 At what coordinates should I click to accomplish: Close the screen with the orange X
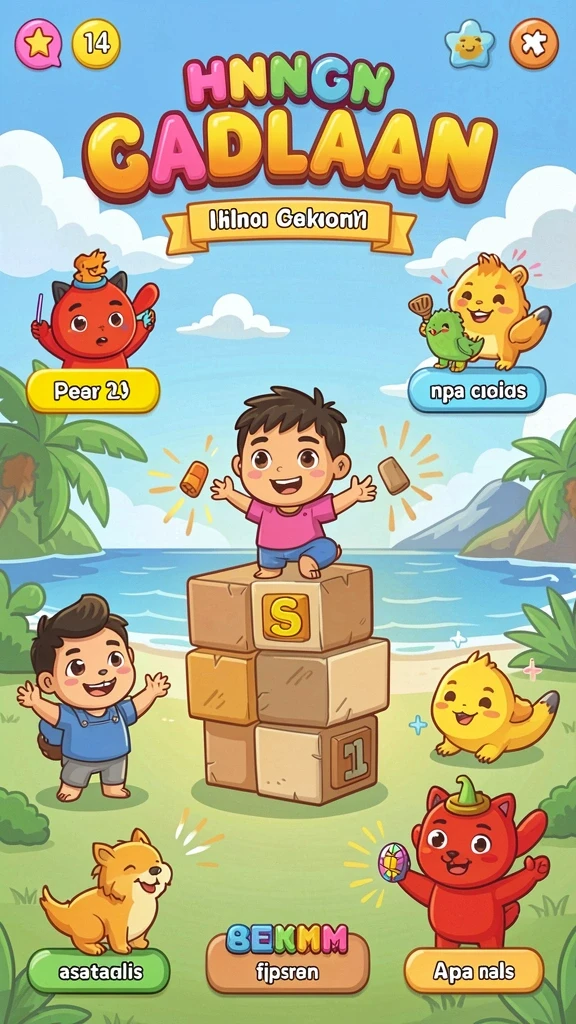pyautogui.click(x=534, y=43)
